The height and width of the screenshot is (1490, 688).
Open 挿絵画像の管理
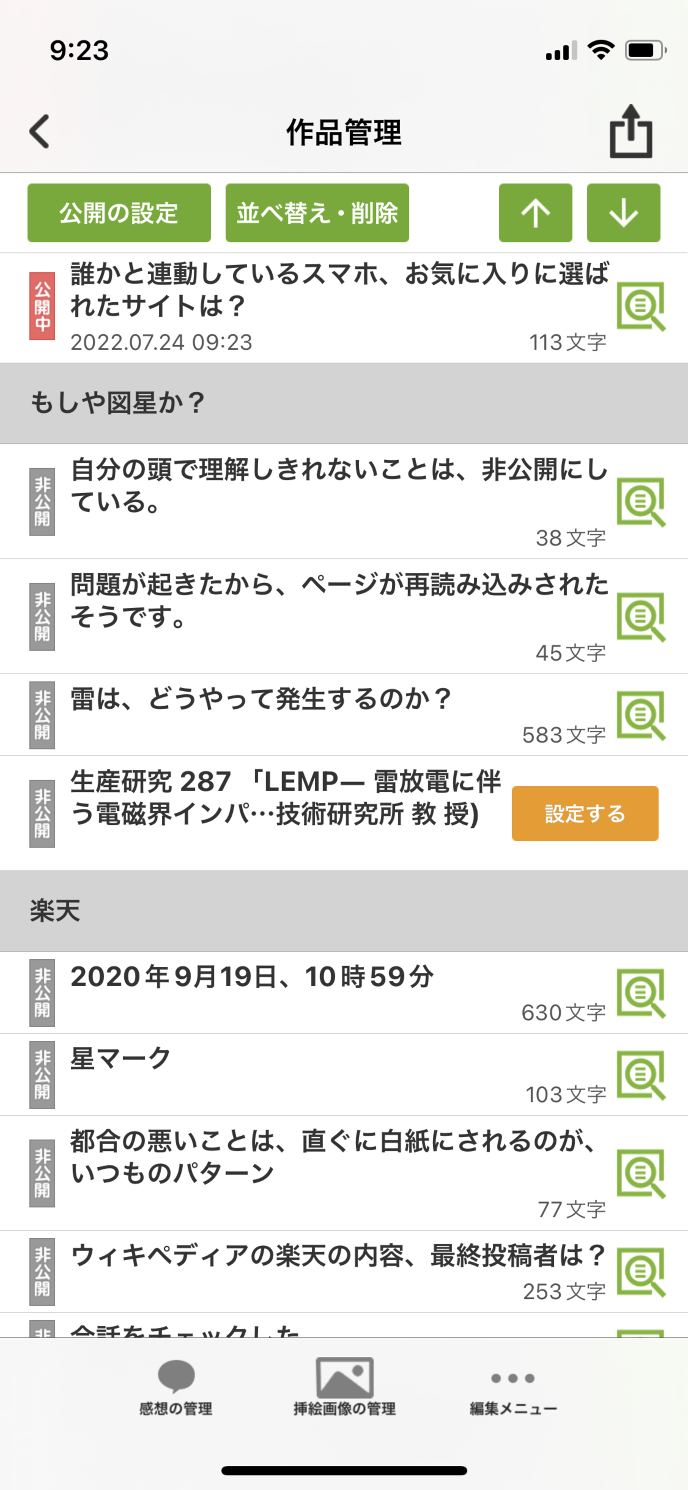click(x=344, y=1388)
